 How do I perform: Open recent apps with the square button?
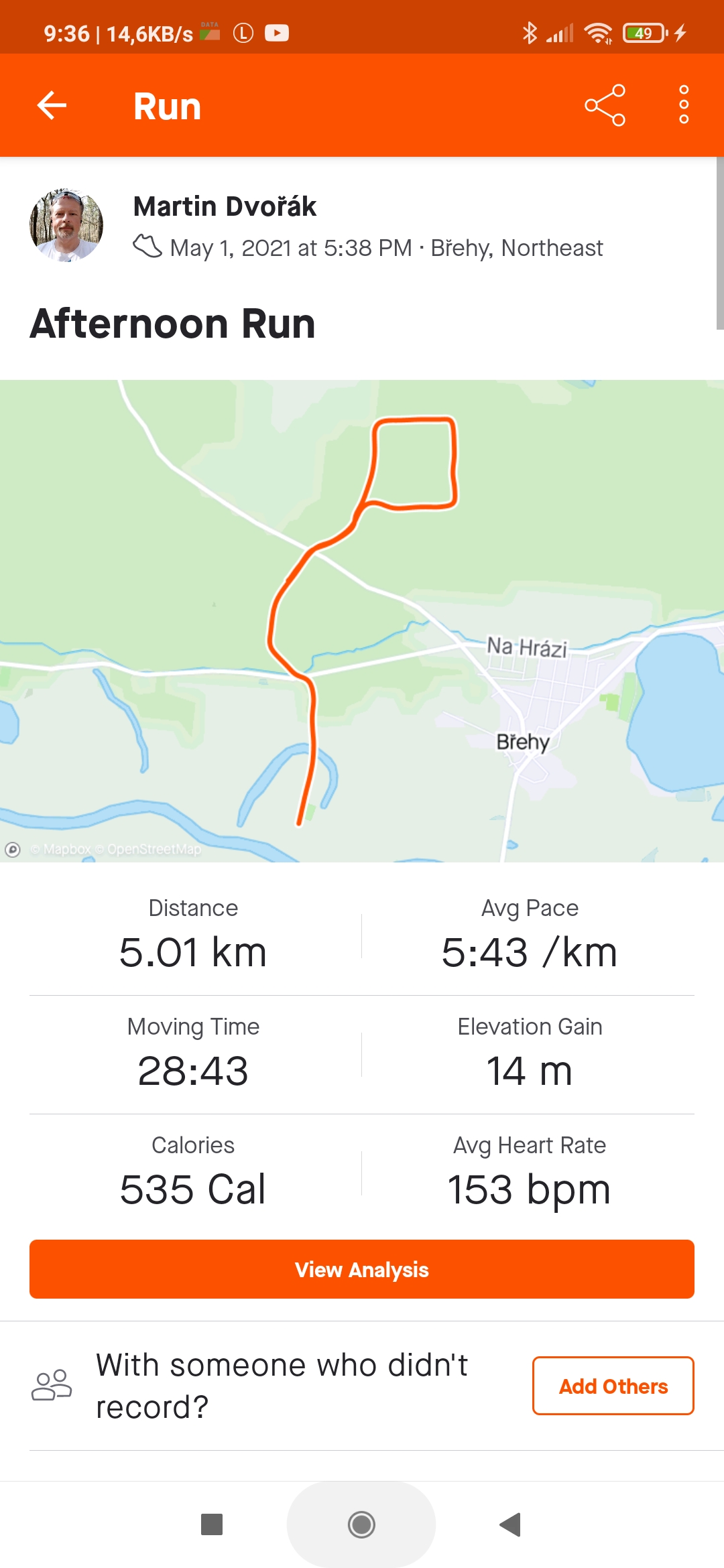212,1524
